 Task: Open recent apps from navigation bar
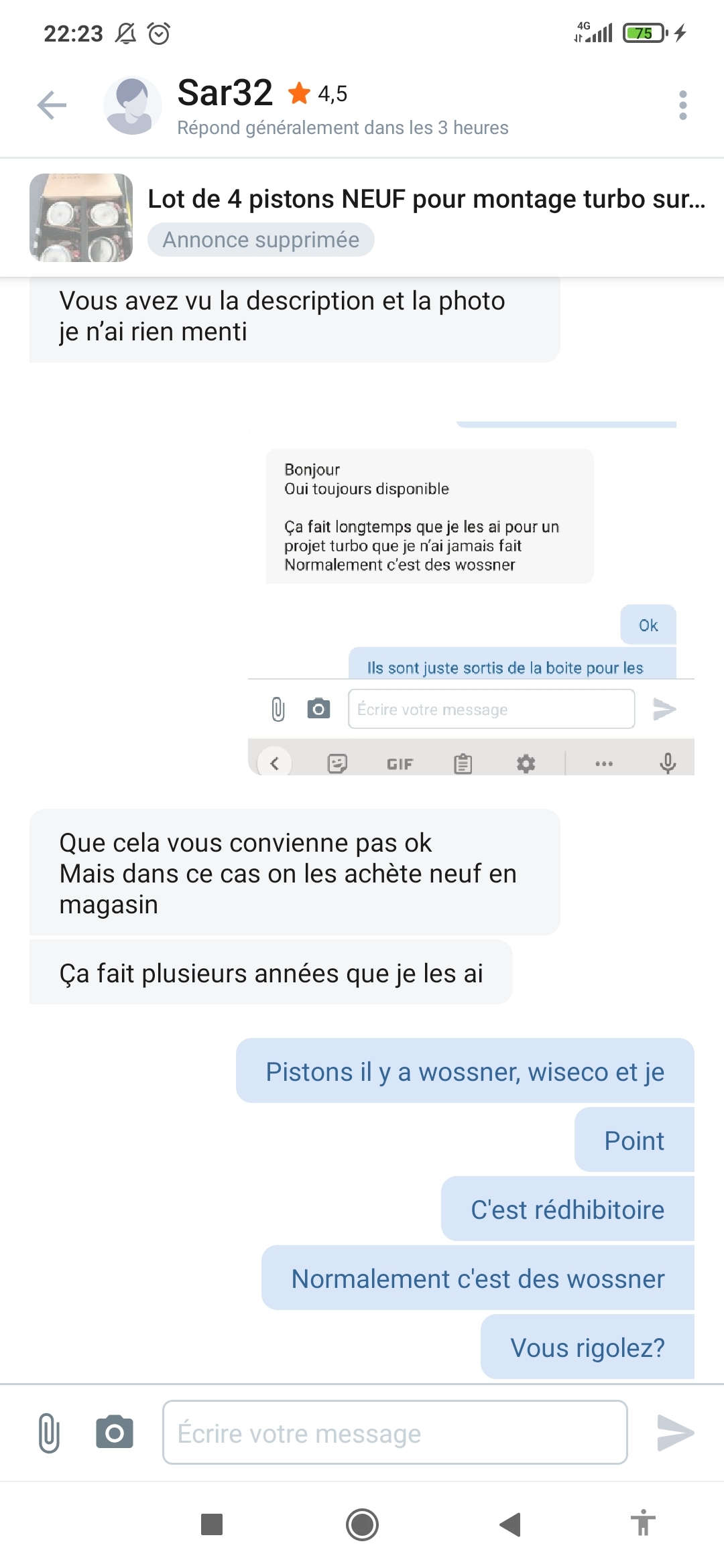[212, 1524]
